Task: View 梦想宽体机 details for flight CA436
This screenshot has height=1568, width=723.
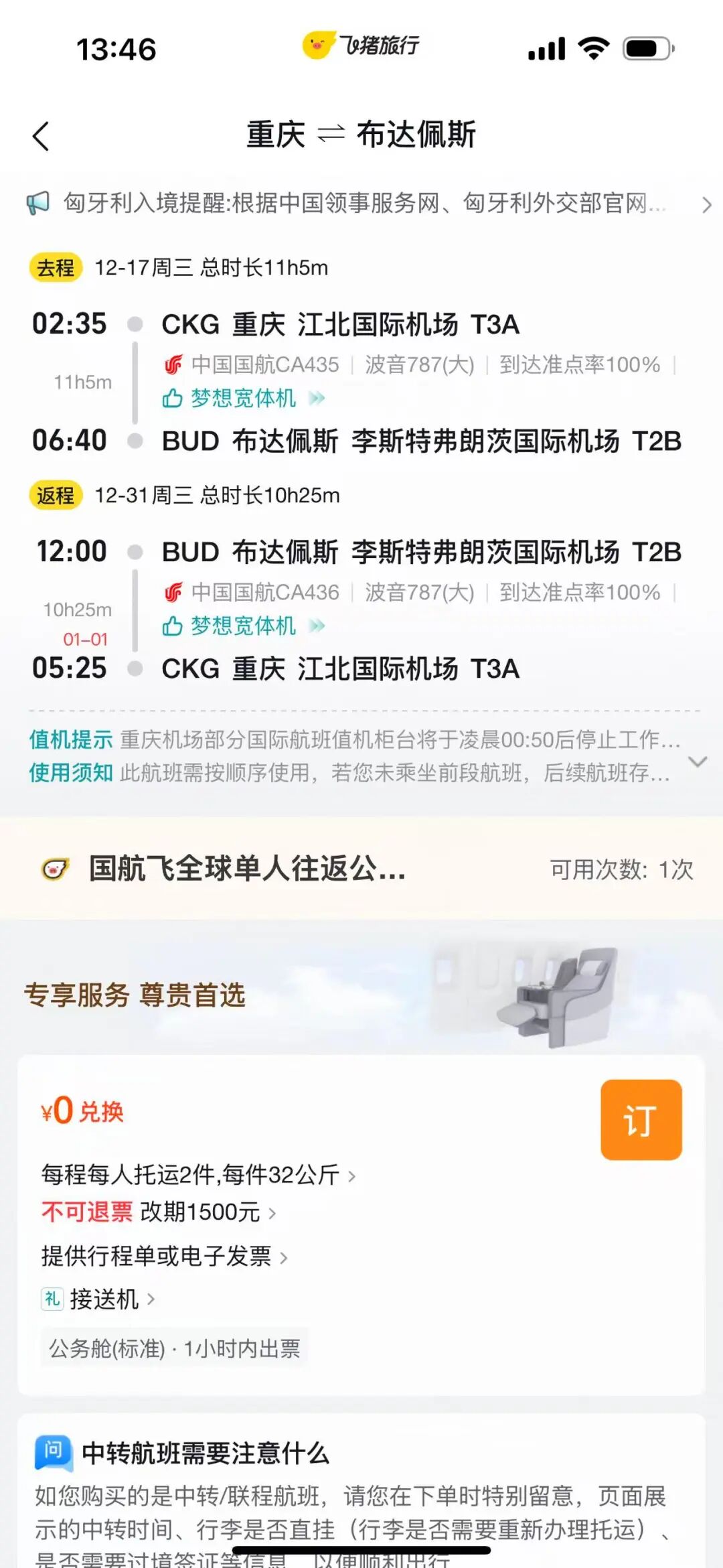Action: coord(244,626)
